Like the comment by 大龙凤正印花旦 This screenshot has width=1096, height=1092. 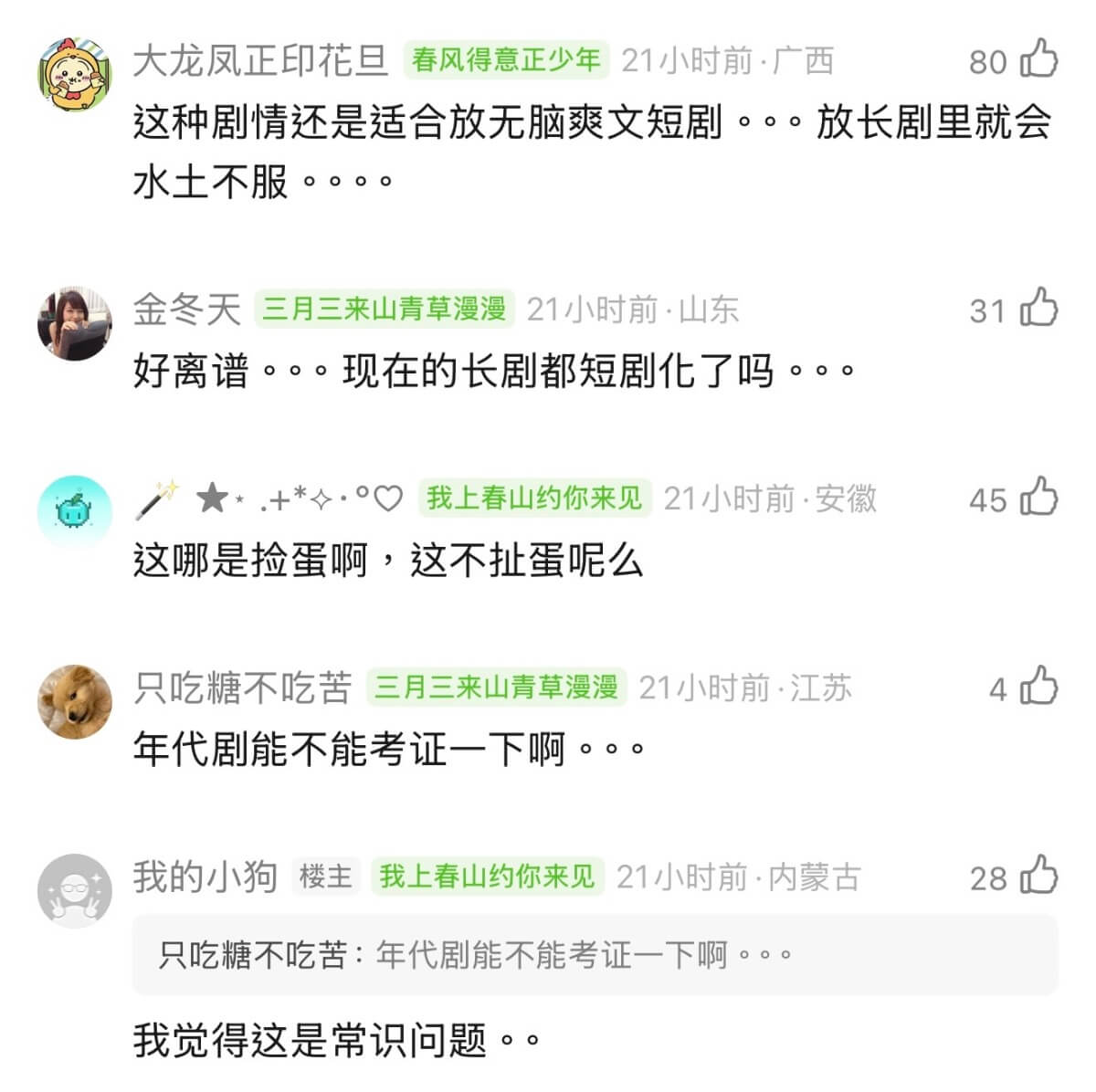click(1038, 60)
